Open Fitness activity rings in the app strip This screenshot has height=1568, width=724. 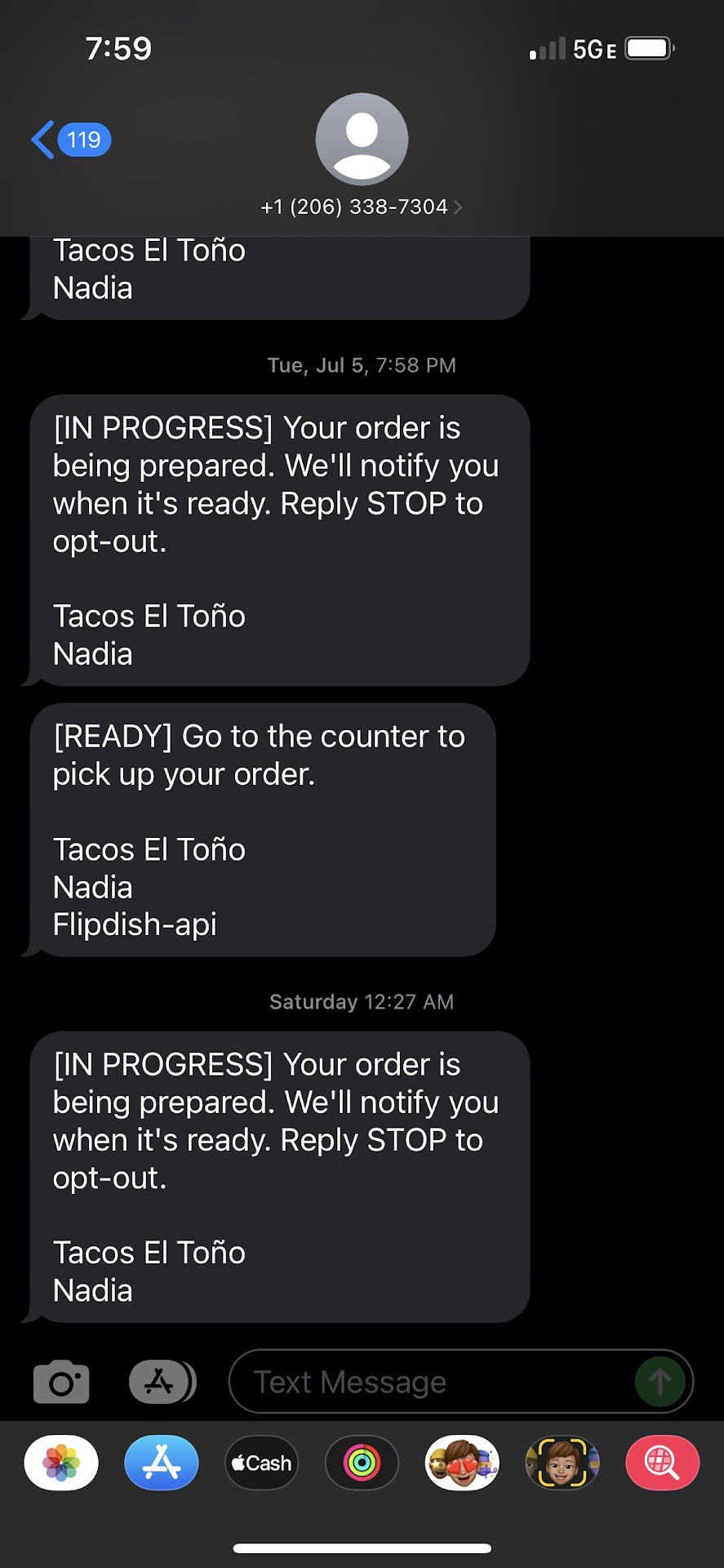(x=362, y=1463)
